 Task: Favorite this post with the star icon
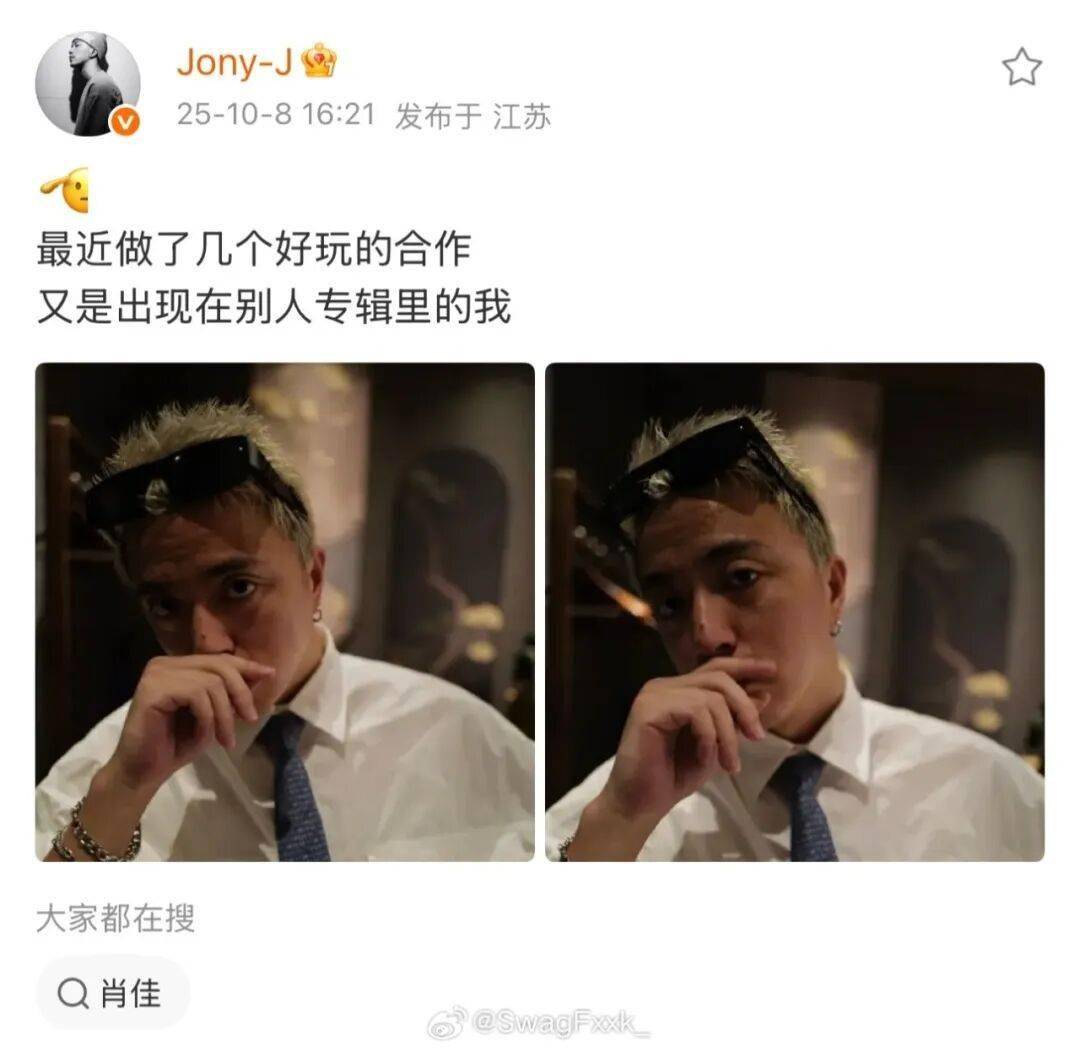click(x=1021, y=67)
